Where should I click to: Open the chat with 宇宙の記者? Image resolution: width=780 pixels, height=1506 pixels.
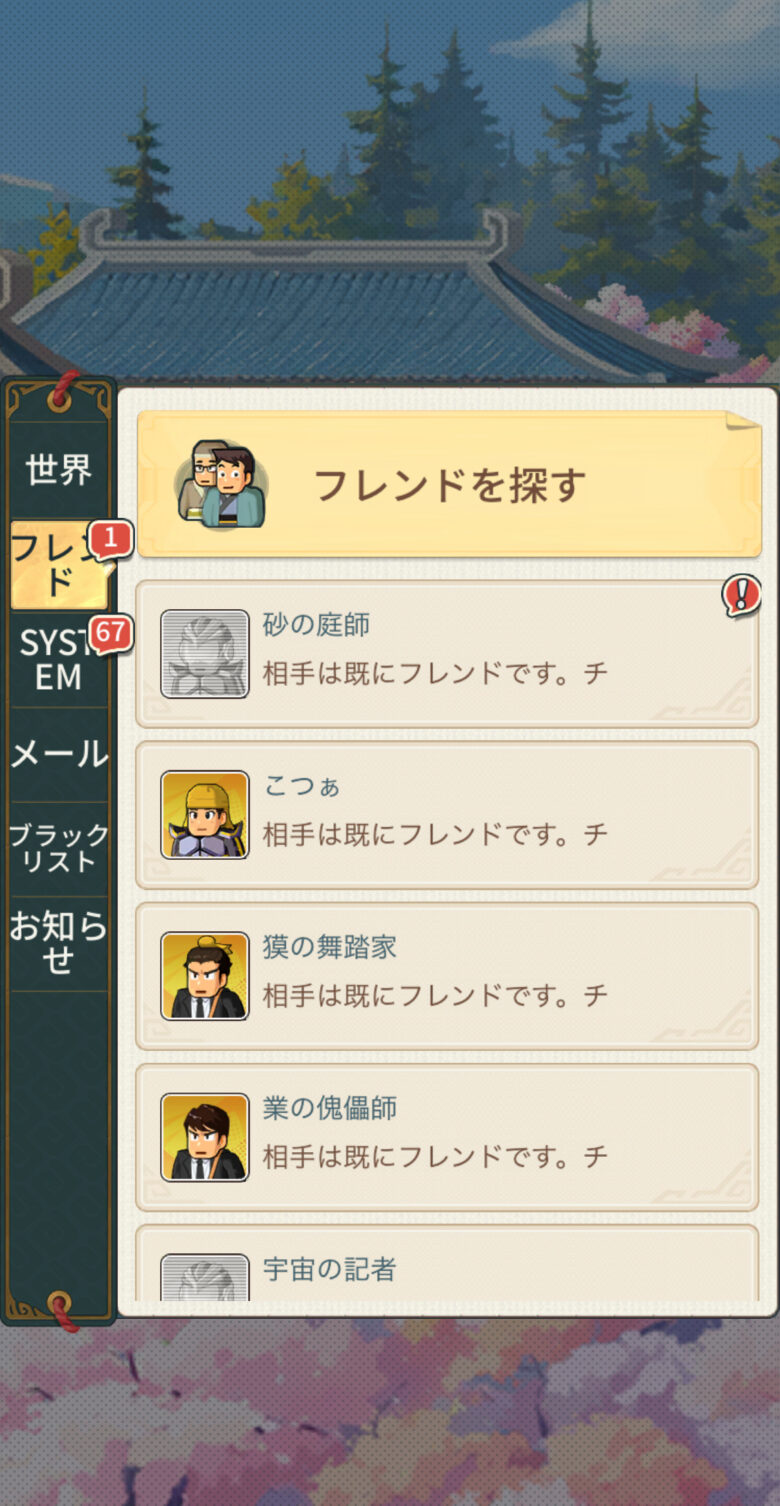(x=447, y=1268)
